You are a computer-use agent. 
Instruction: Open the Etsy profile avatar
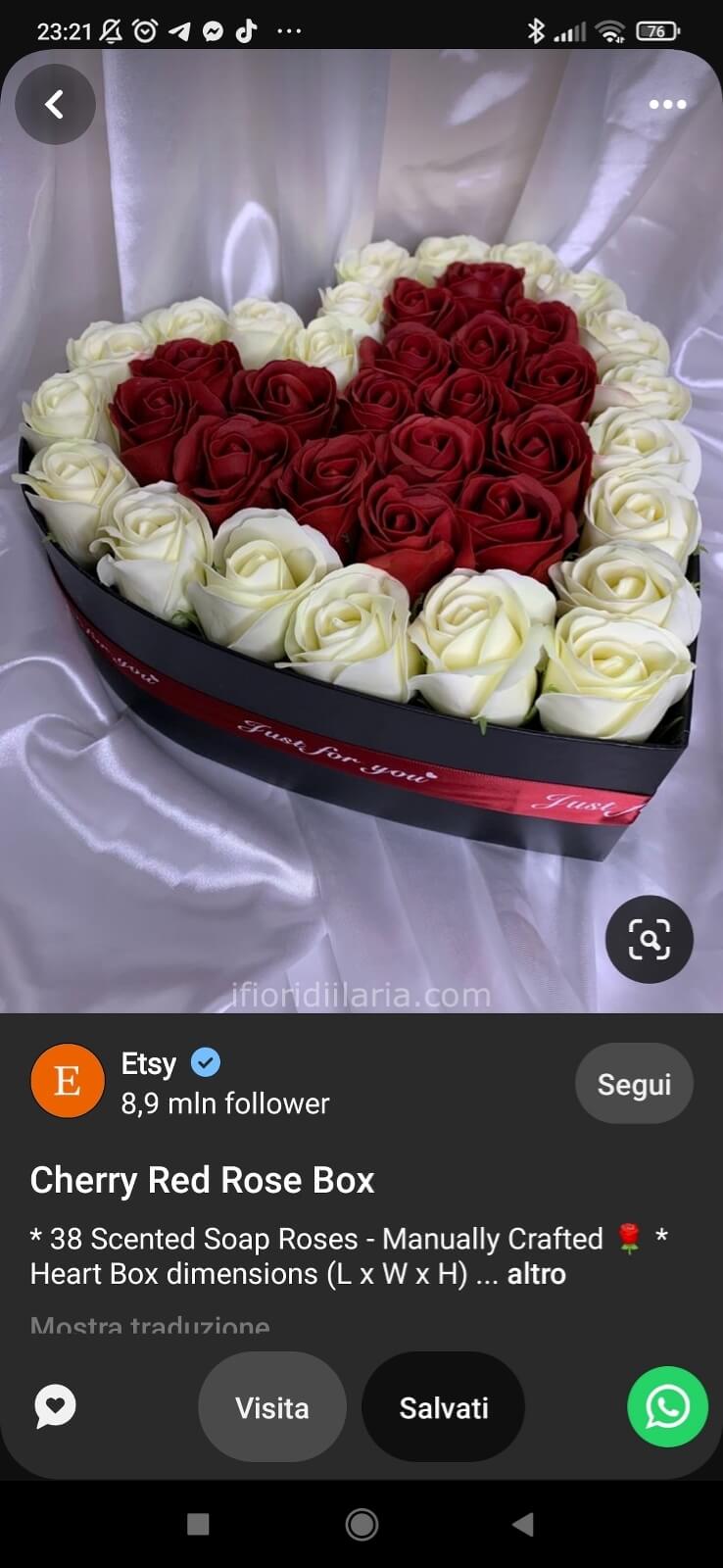coord(68,1081)
